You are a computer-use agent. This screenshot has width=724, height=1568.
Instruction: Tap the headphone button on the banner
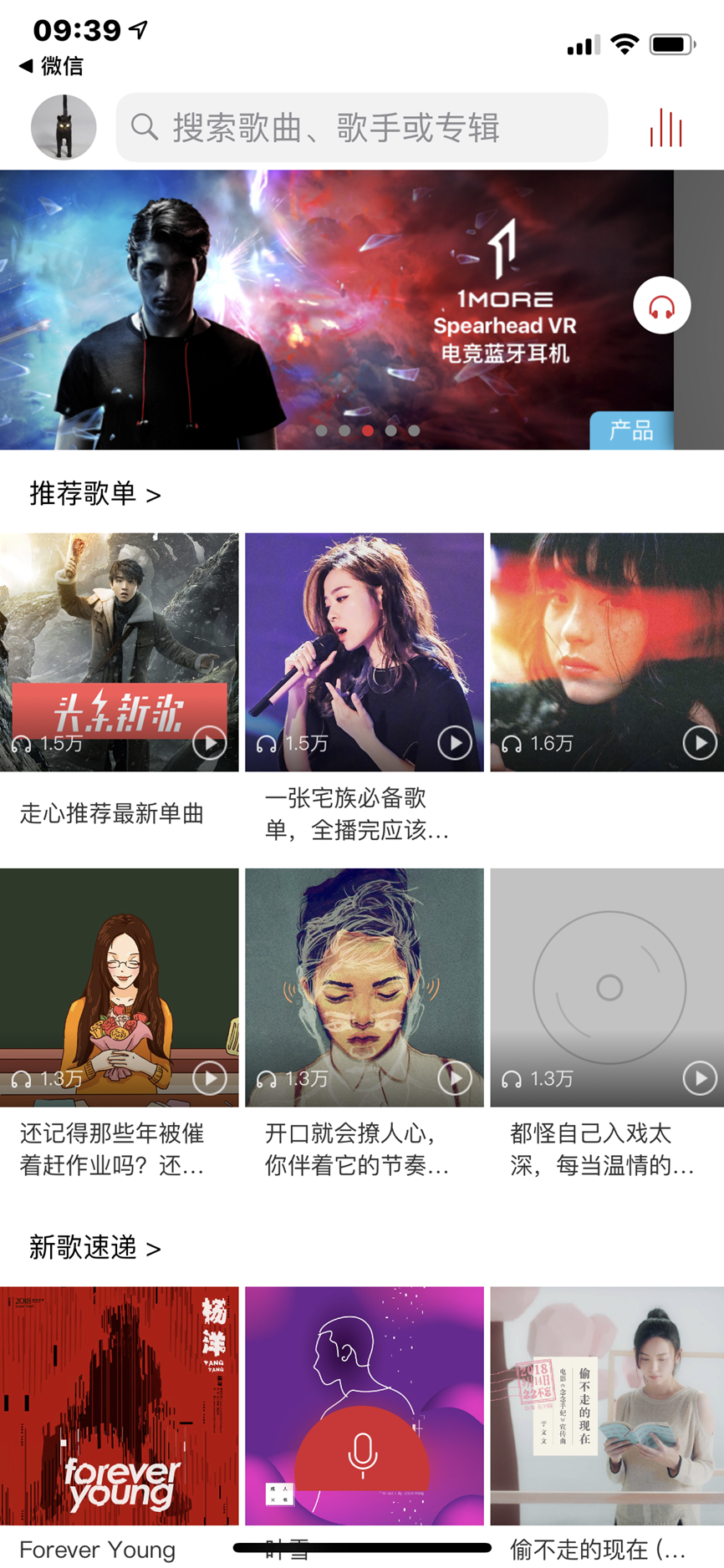[661, 306]
